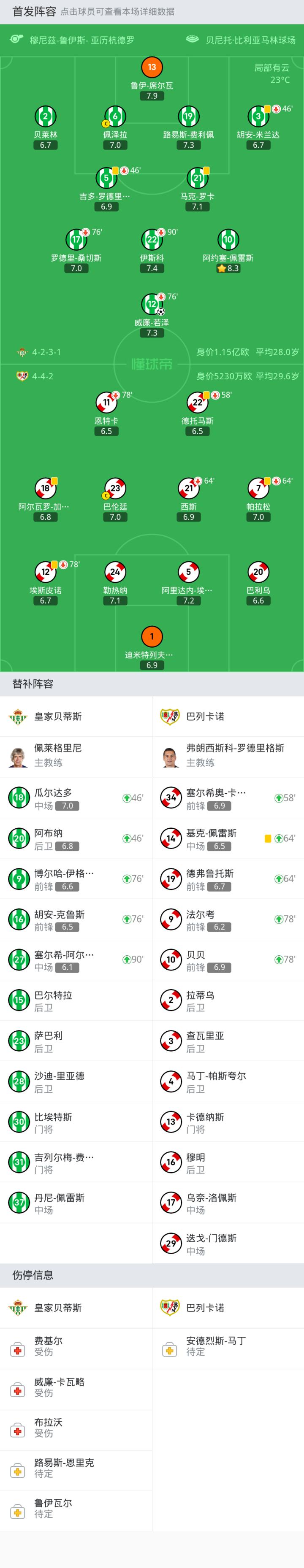This screenshot has height=1568, width=304.
Task: View 马克-罗卡's match rating details
Action: (197, 178)
